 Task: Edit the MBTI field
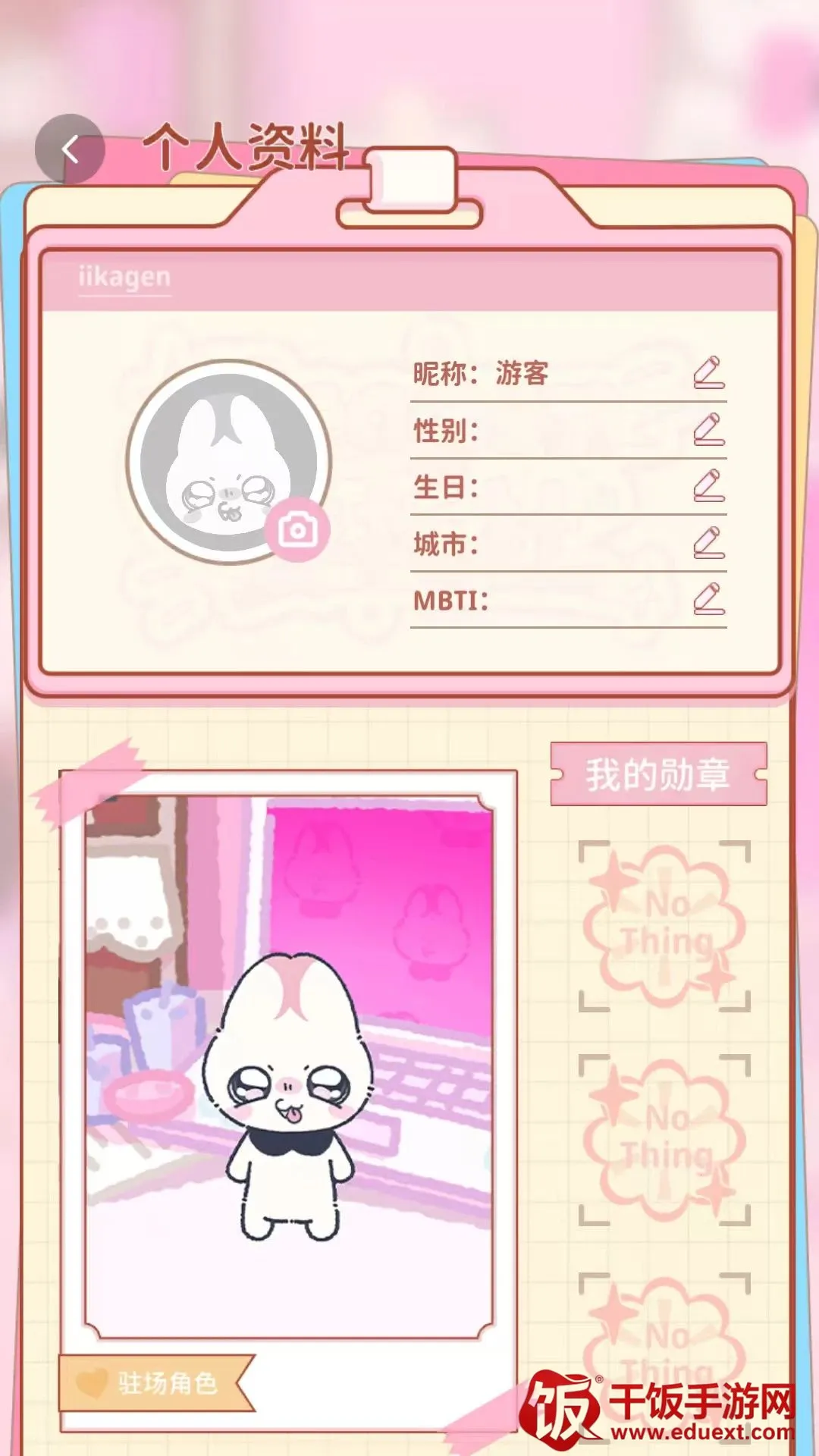tap(709, 598)
